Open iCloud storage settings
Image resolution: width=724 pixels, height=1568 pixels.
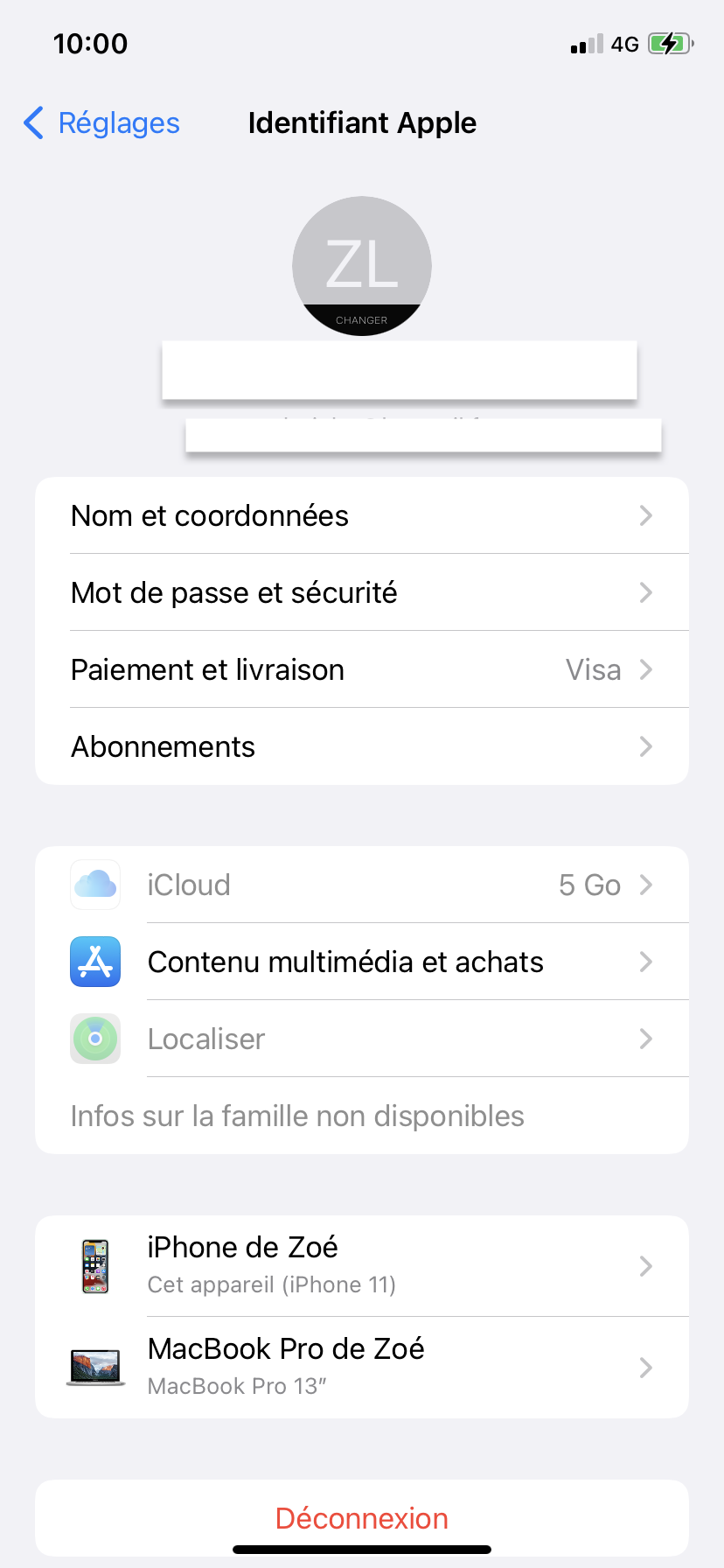coord(361,885)
